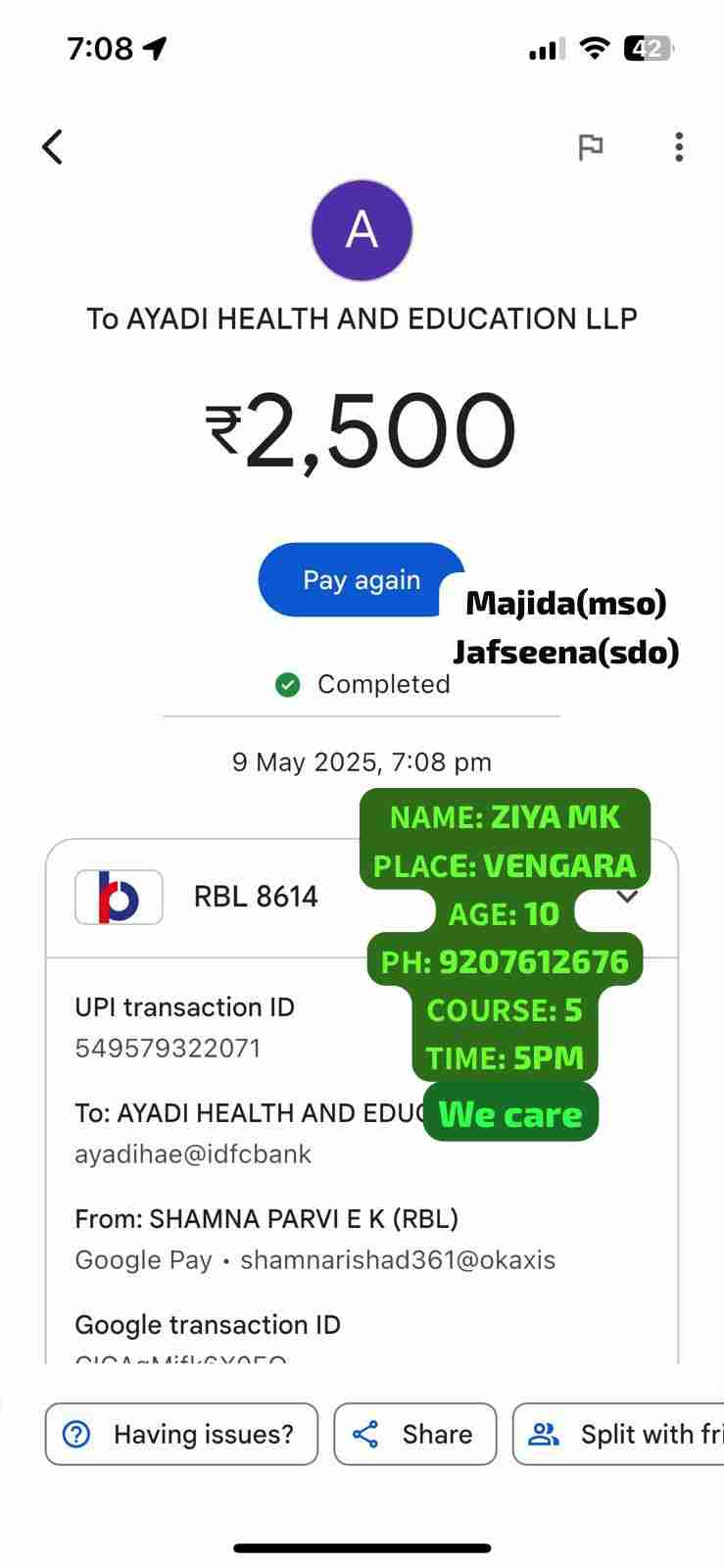This screenshot has height=1568, width=724.
Task: Tap the Pay again button
Action: tap(361, 580)
